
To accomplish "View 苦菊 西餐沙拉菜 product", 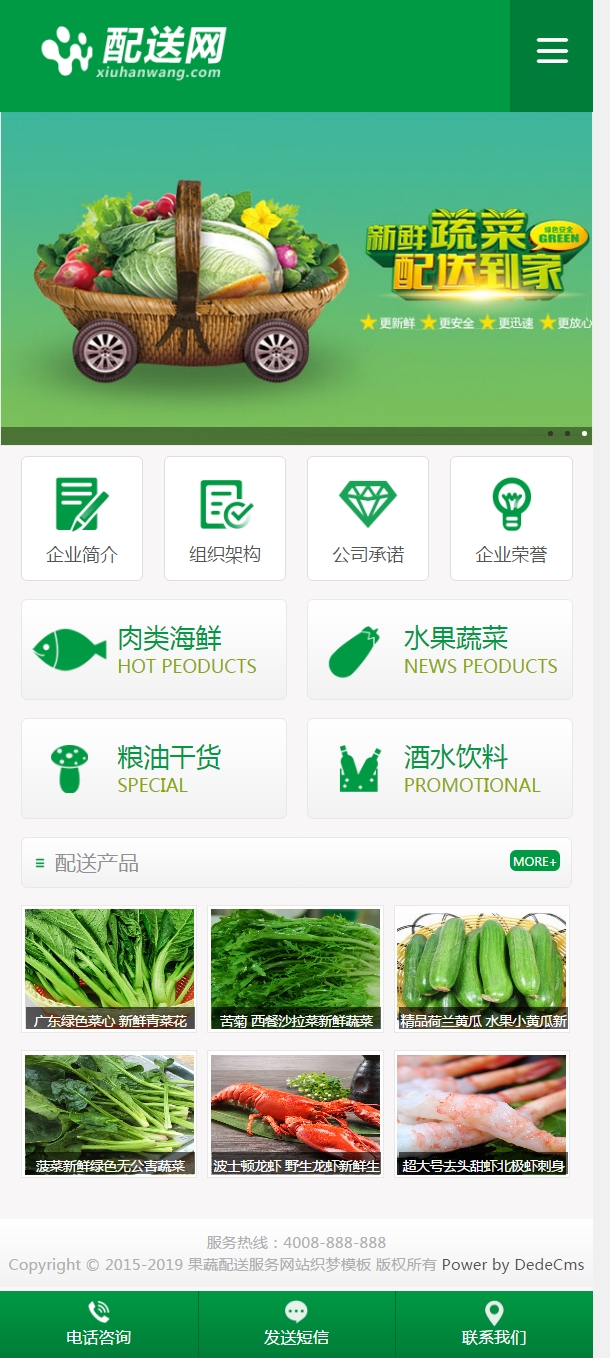I will click(295, 968).
